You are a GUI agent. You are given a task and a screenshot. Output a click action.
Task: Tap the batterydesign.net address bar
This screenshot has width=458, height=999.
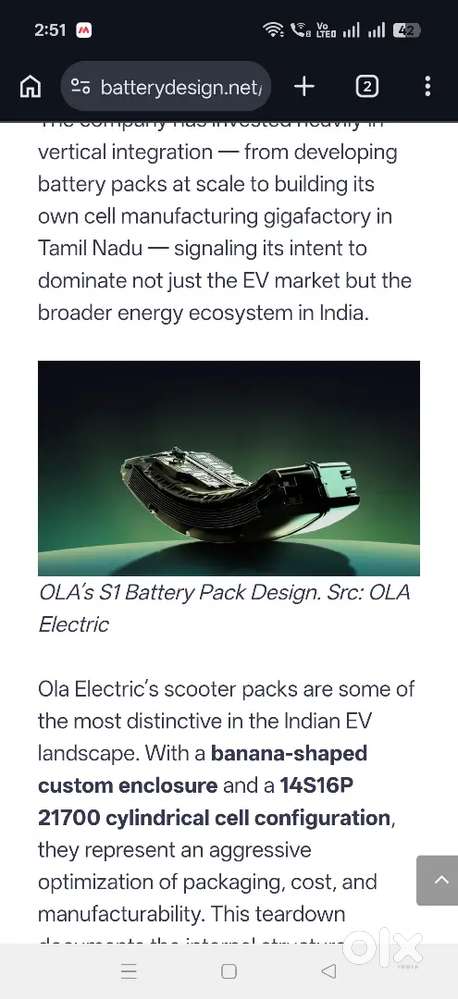[x=166, y=87]
